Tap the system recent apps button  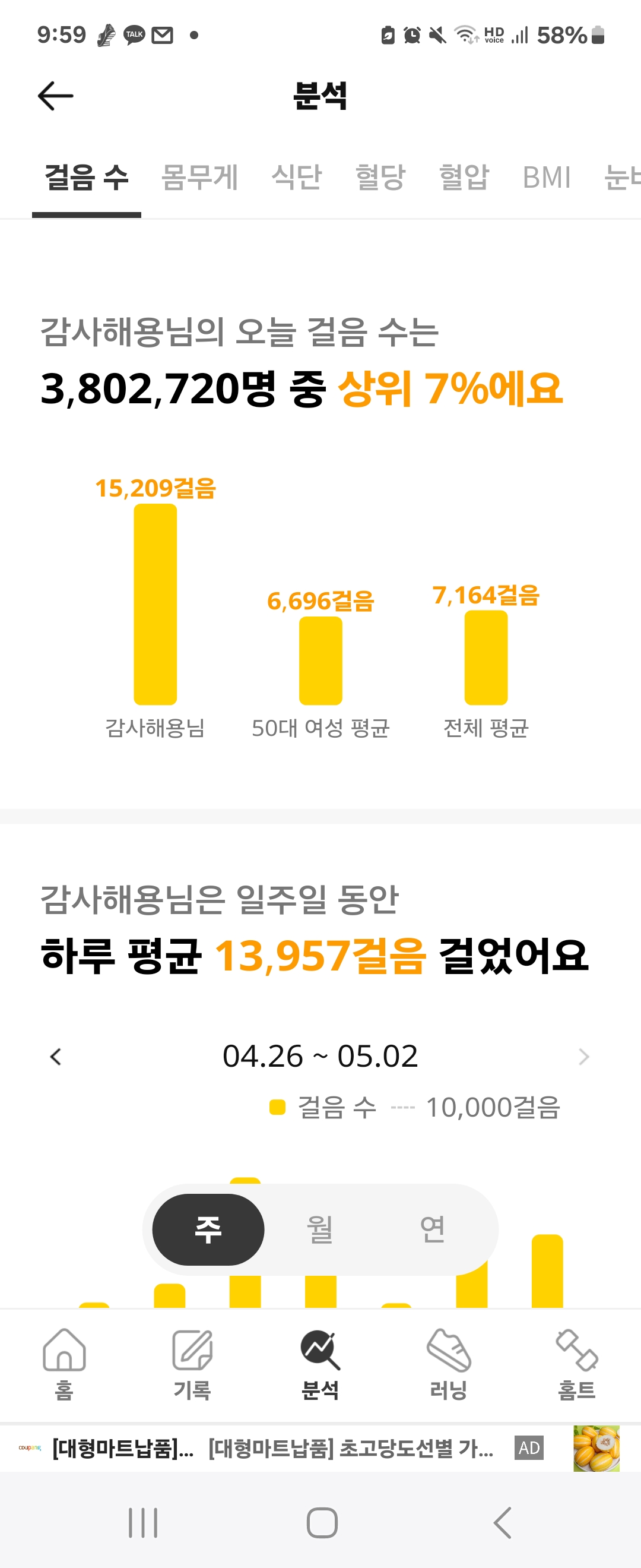[x=143, y=1523]
